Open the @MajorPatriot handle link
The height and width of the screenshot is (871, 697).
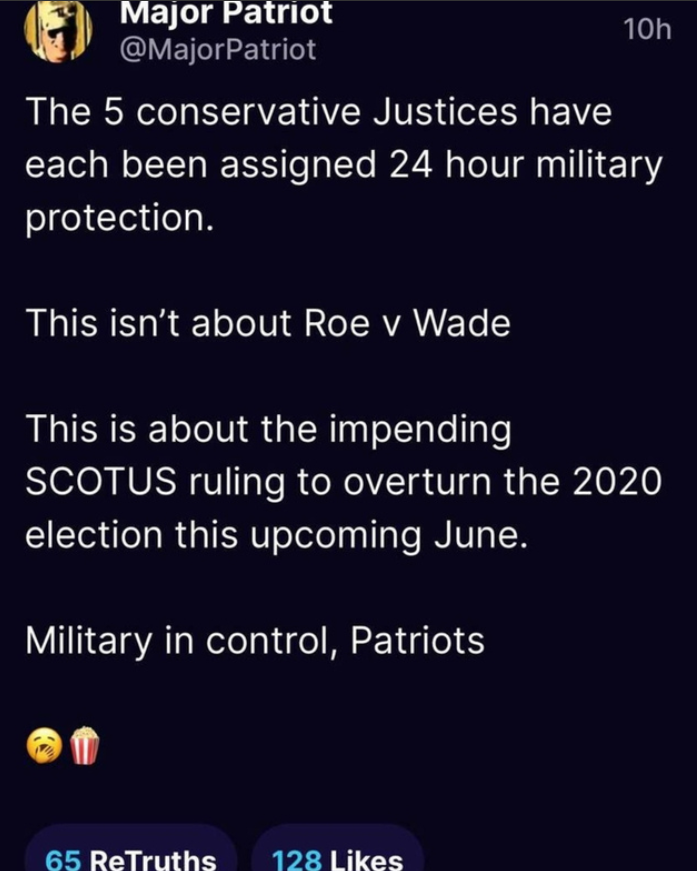tap(218, 48)
